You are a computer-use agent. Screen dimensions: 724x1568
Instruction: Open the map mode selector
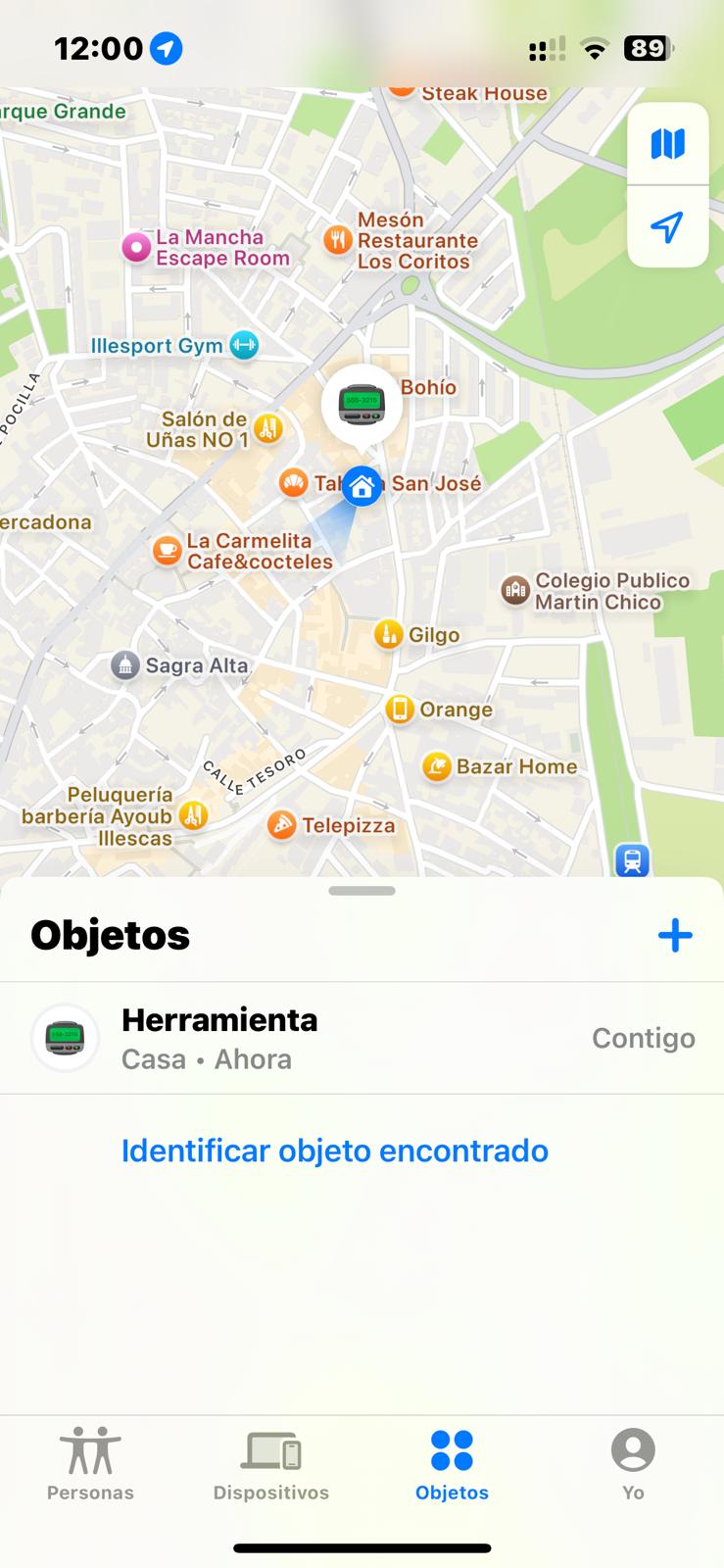(x=667, y=144)
